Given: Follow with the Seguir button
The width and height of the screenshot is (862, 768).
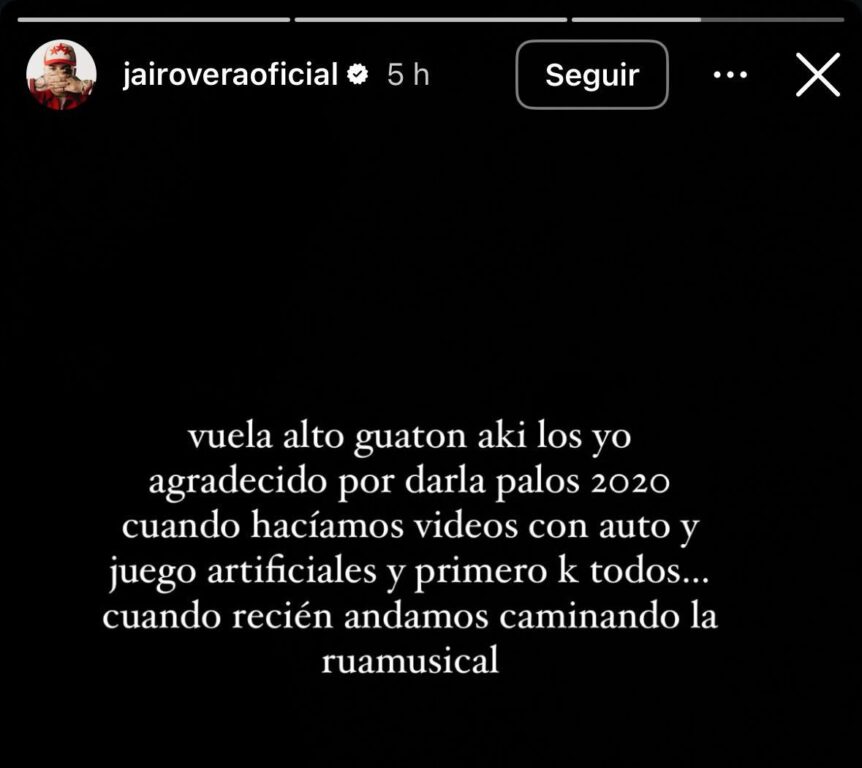Looking at the screenshot, I should (591, 75).
